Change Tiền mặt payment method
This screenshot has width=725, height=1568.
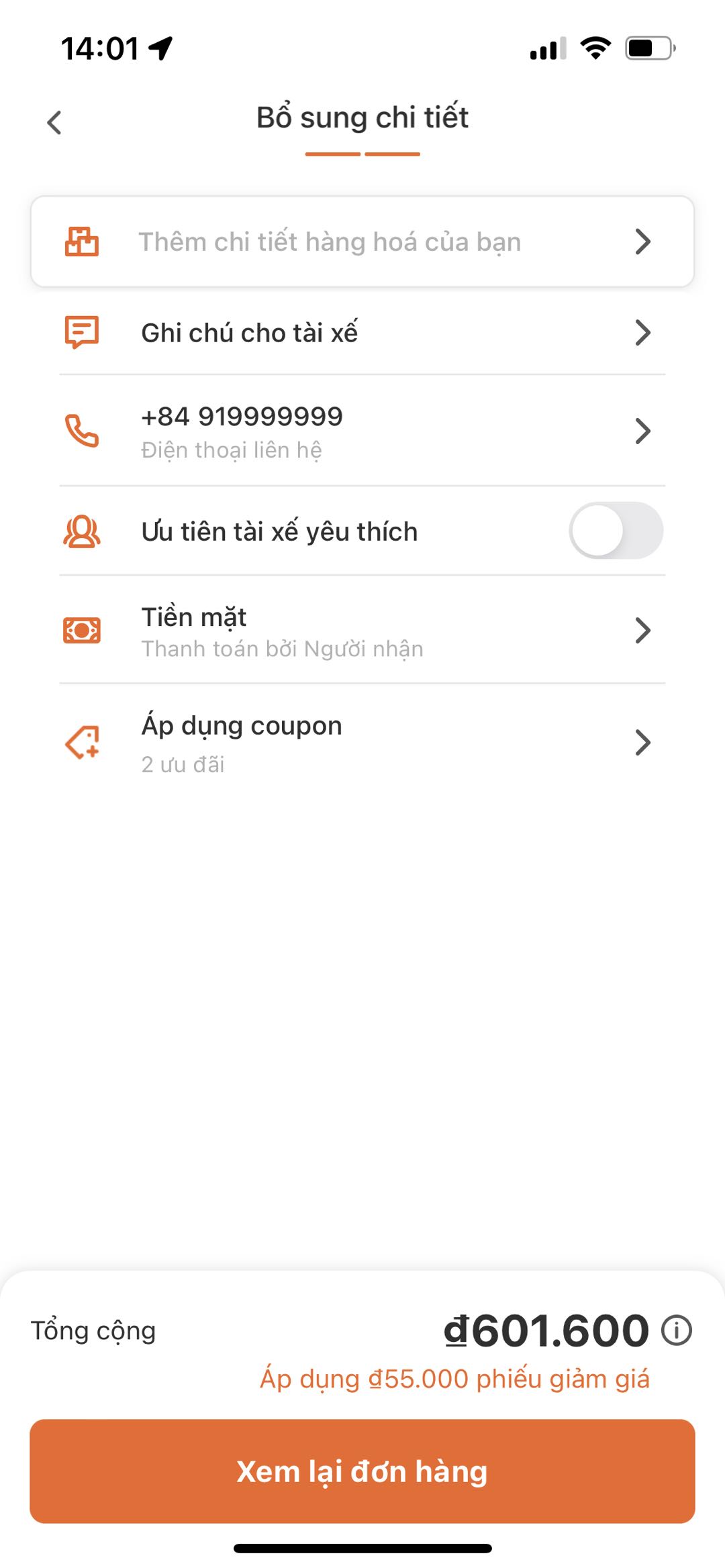pyautogui.click(x=362, y=631)
